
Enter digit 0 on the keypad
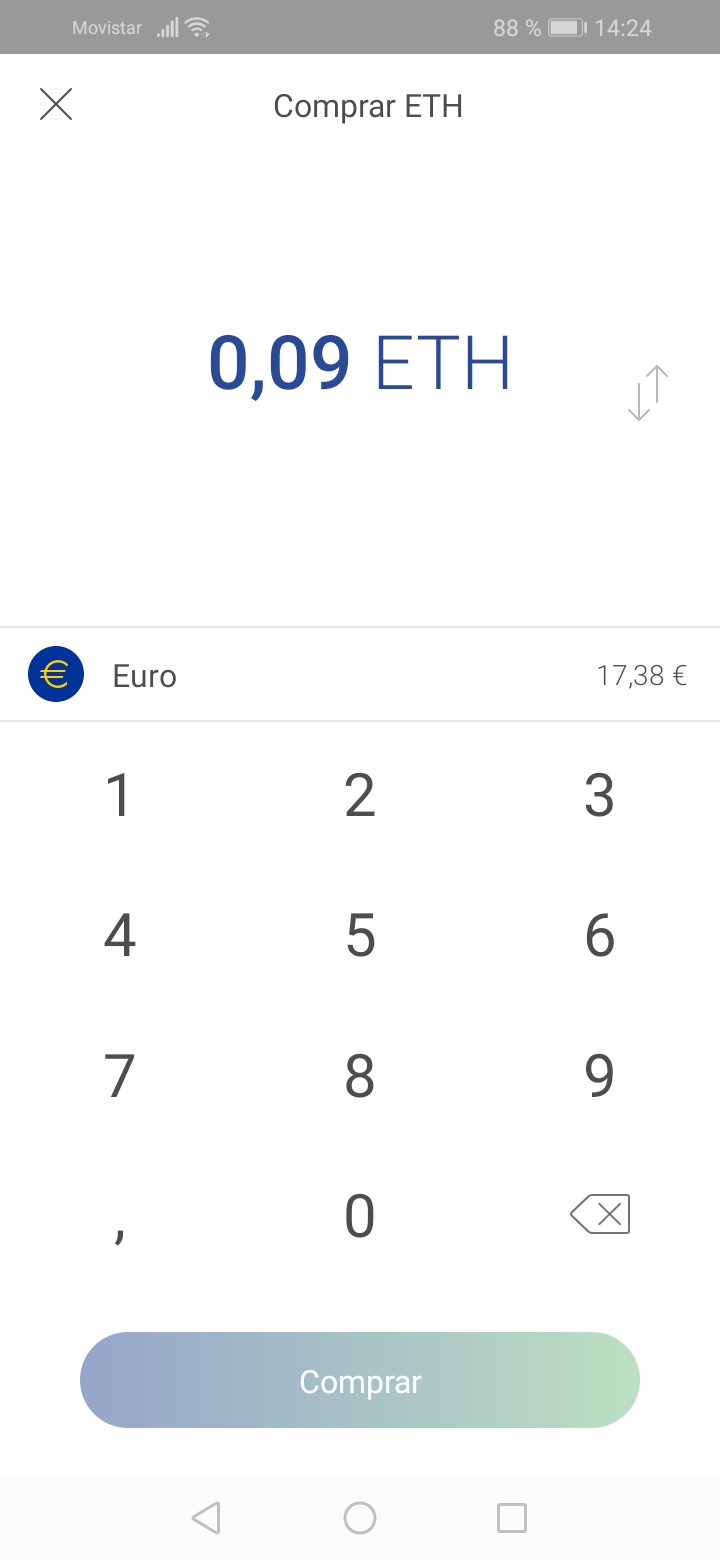click(x=360, y=1216)
